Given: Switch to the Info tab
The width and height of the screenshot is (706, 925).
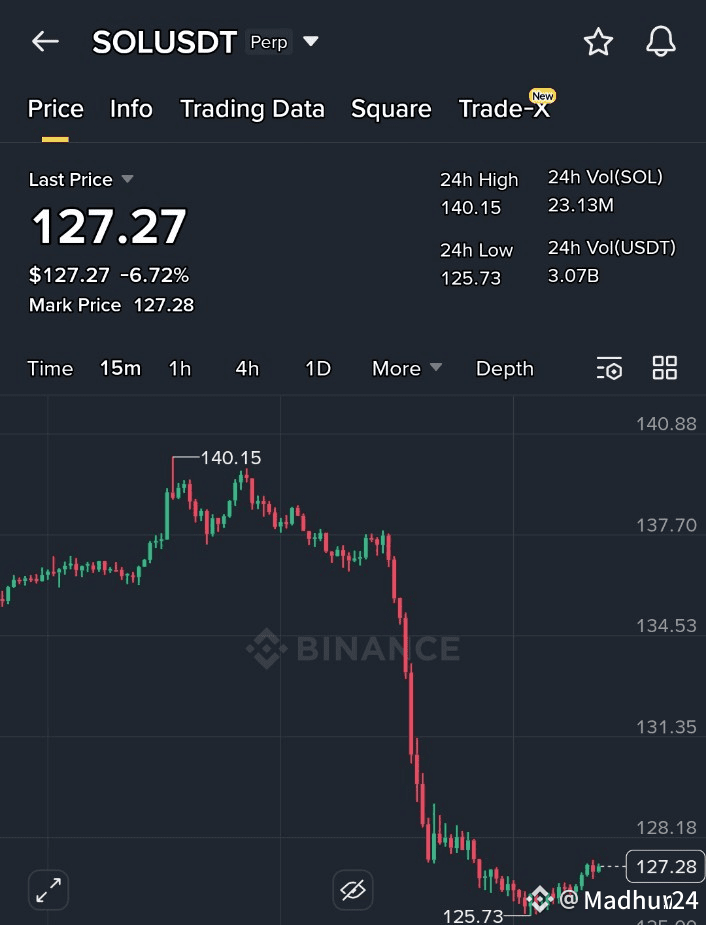Looking at the screenshot, I should pyautogui.click(x=131, y=109).
